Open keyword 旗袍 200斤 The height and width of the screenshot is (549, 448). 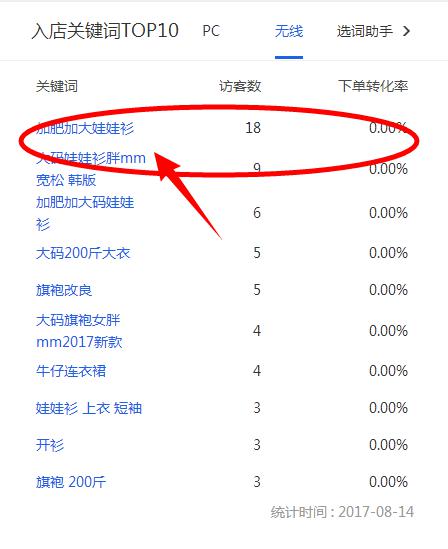tap(71, 482)
